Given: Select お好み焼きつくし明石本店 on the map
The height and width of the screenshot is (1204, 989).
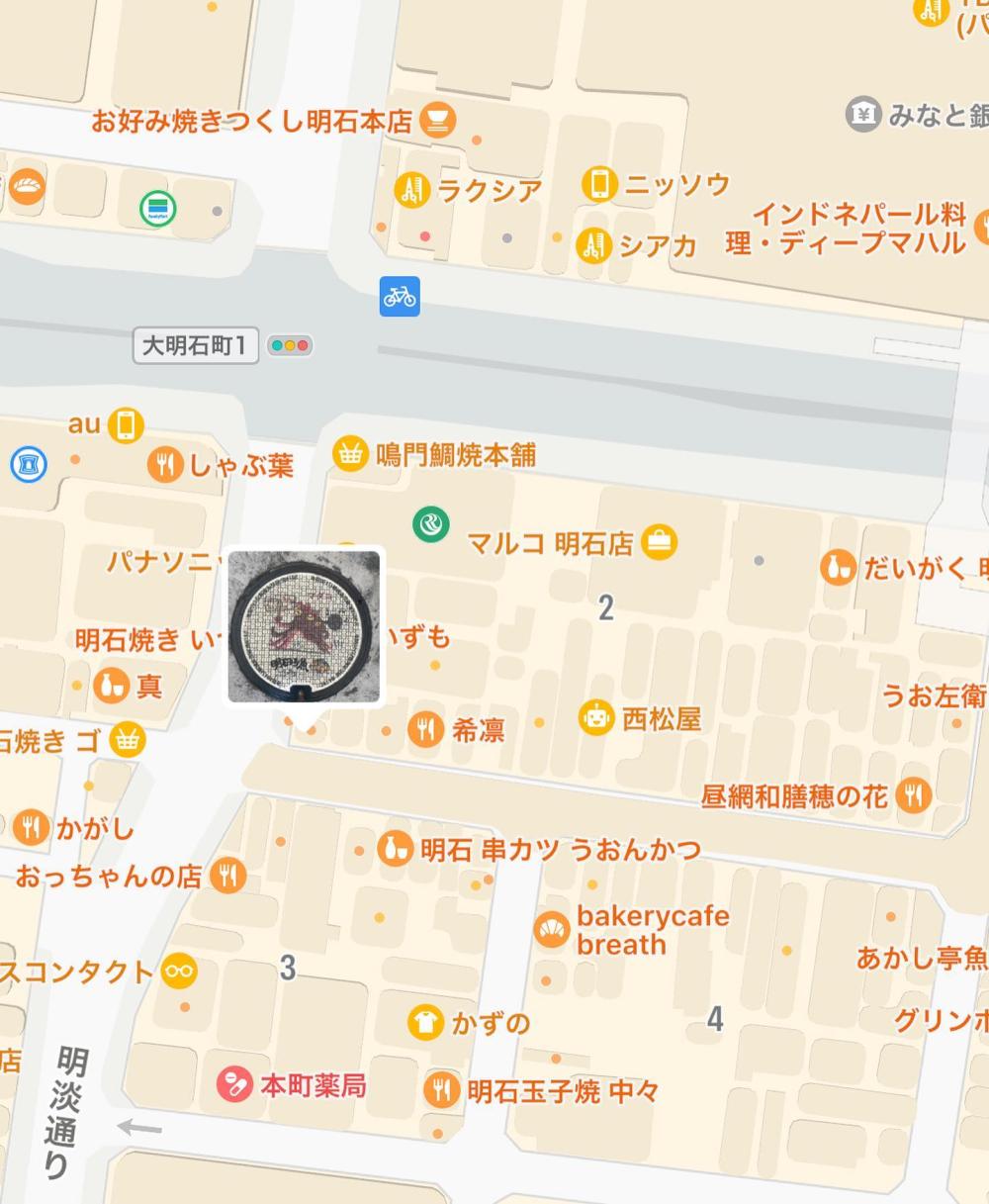Looking at the screenshot, I should (x=437, y=122).
